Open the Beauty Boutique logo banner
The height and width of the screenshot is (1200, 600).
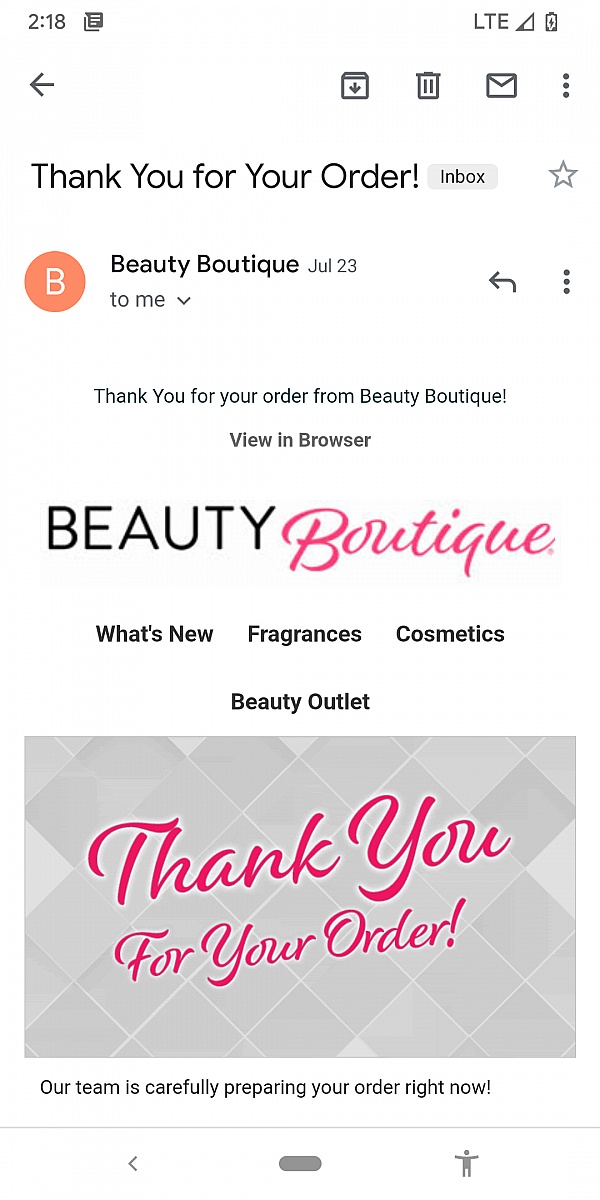pyautogui.click(x=300, y=538)
